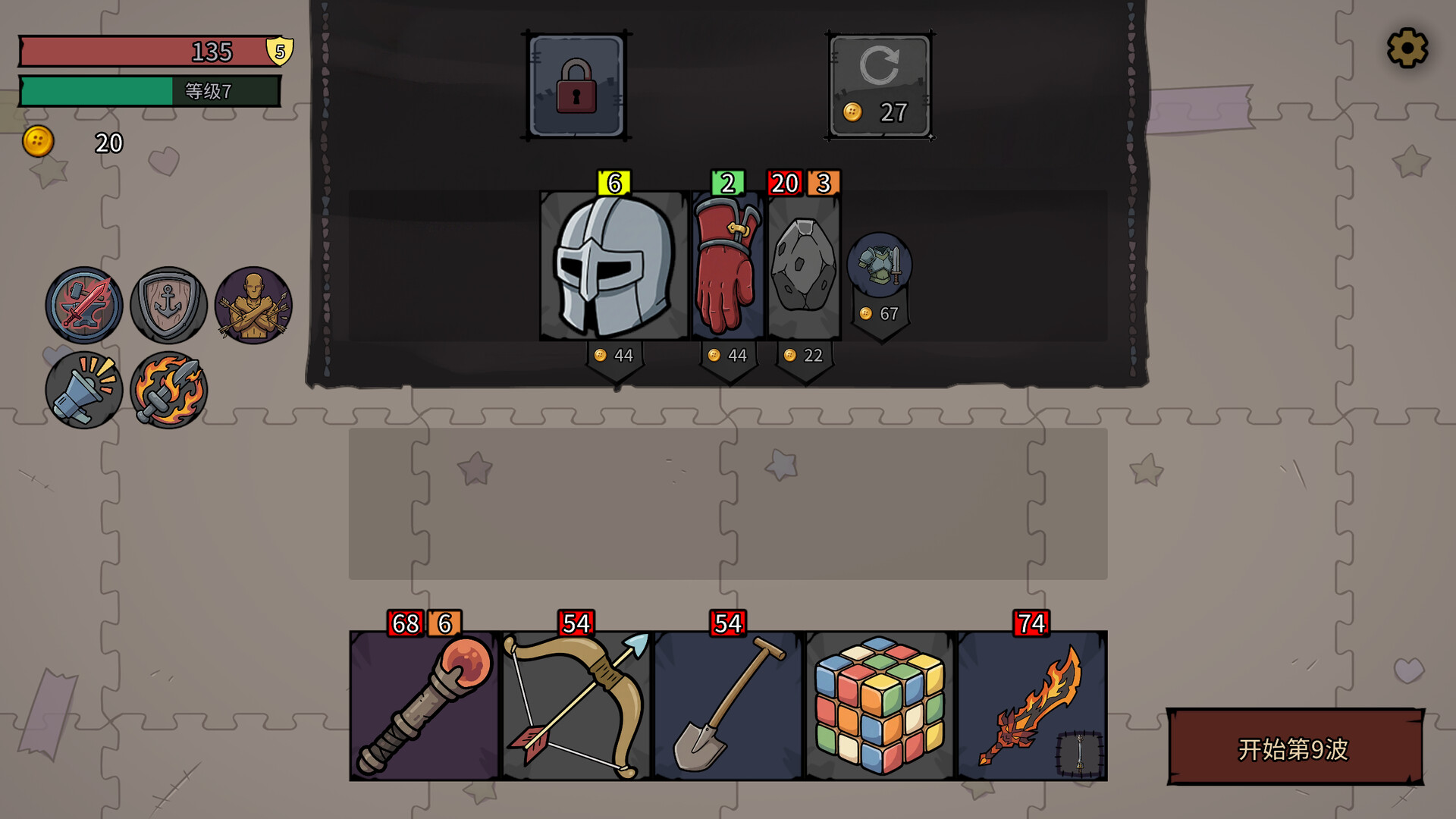Open the settings gear
This screenshot has height=819, width=1456.
[x=1407, y=49]
